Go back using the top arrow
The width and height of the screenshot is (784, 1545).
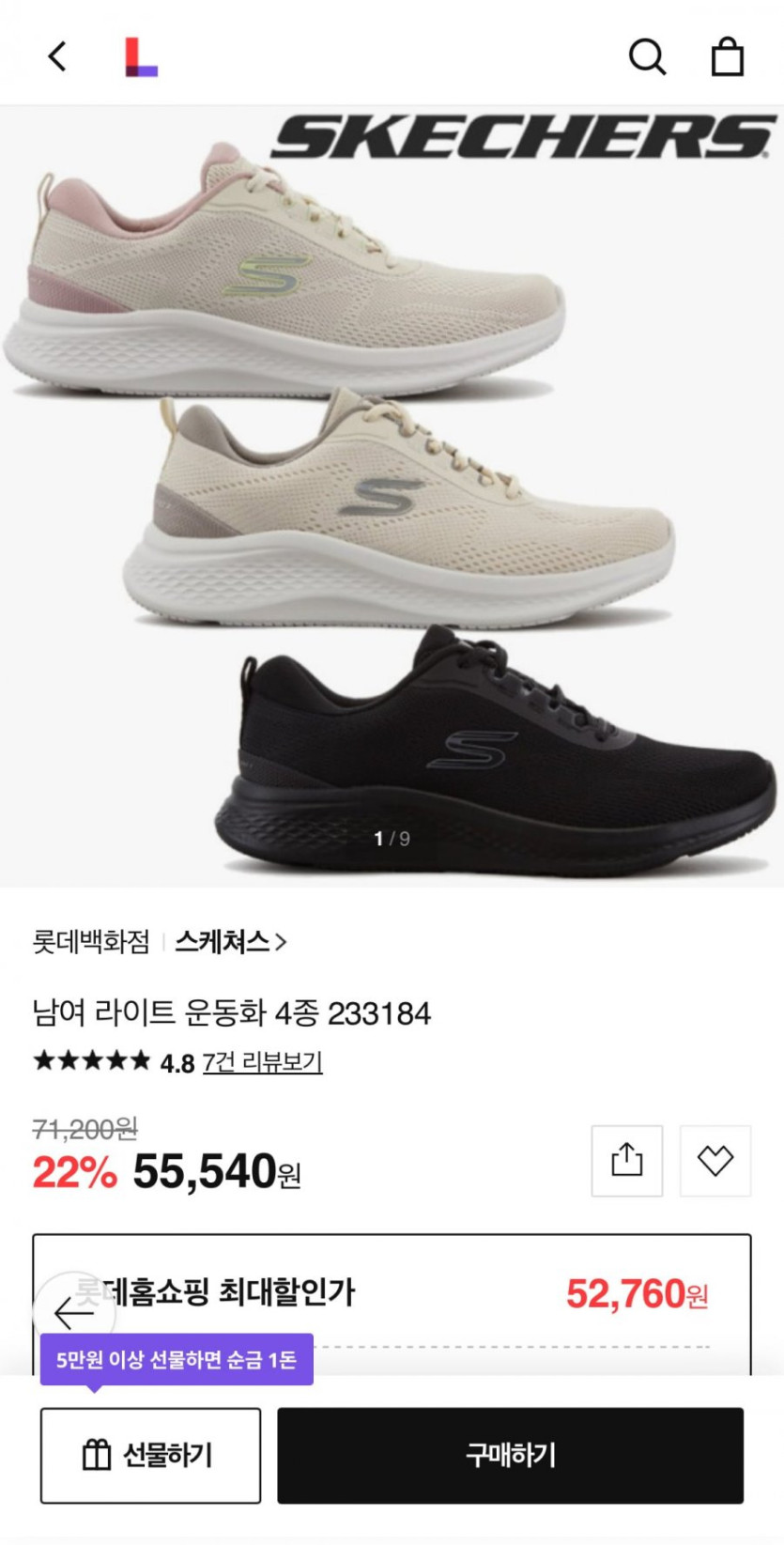pos(57,56)
